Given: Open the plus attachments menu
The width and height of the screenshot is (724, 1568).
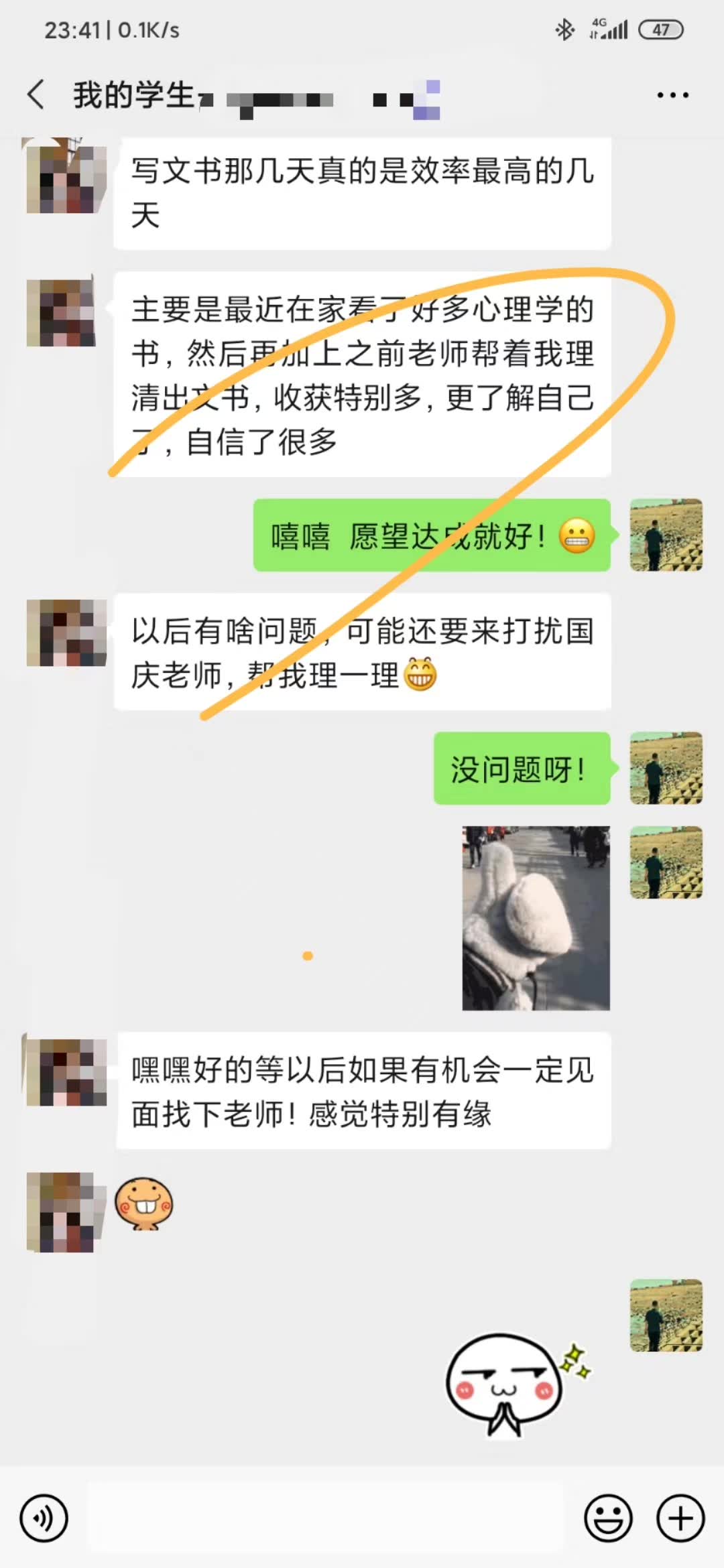Looking at the screenshot, I should point(680,1518).
